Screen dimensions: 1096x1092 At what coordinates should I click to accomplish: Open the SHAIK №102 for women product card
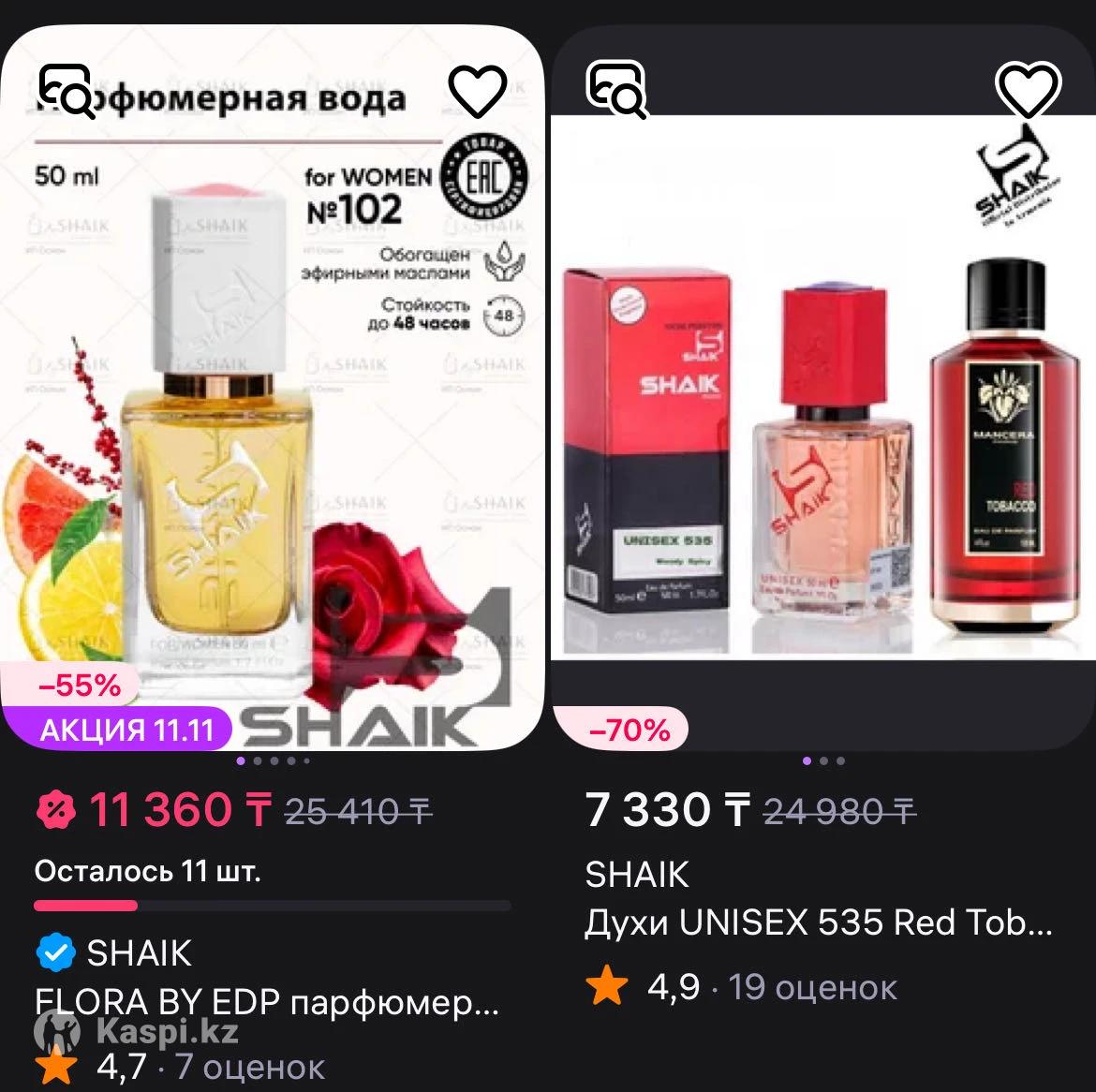[272, 421]
